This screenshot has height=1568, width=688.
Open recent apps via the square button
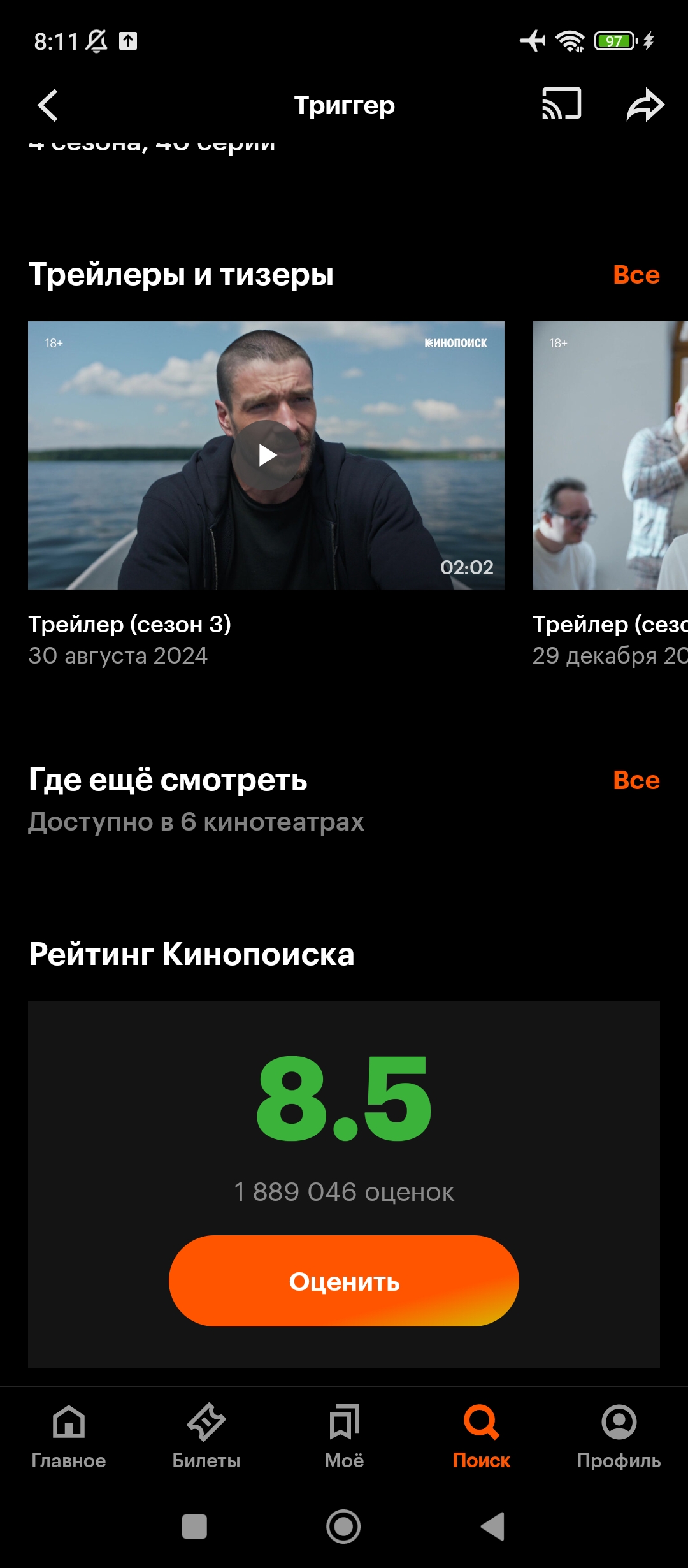[194, 1527]
